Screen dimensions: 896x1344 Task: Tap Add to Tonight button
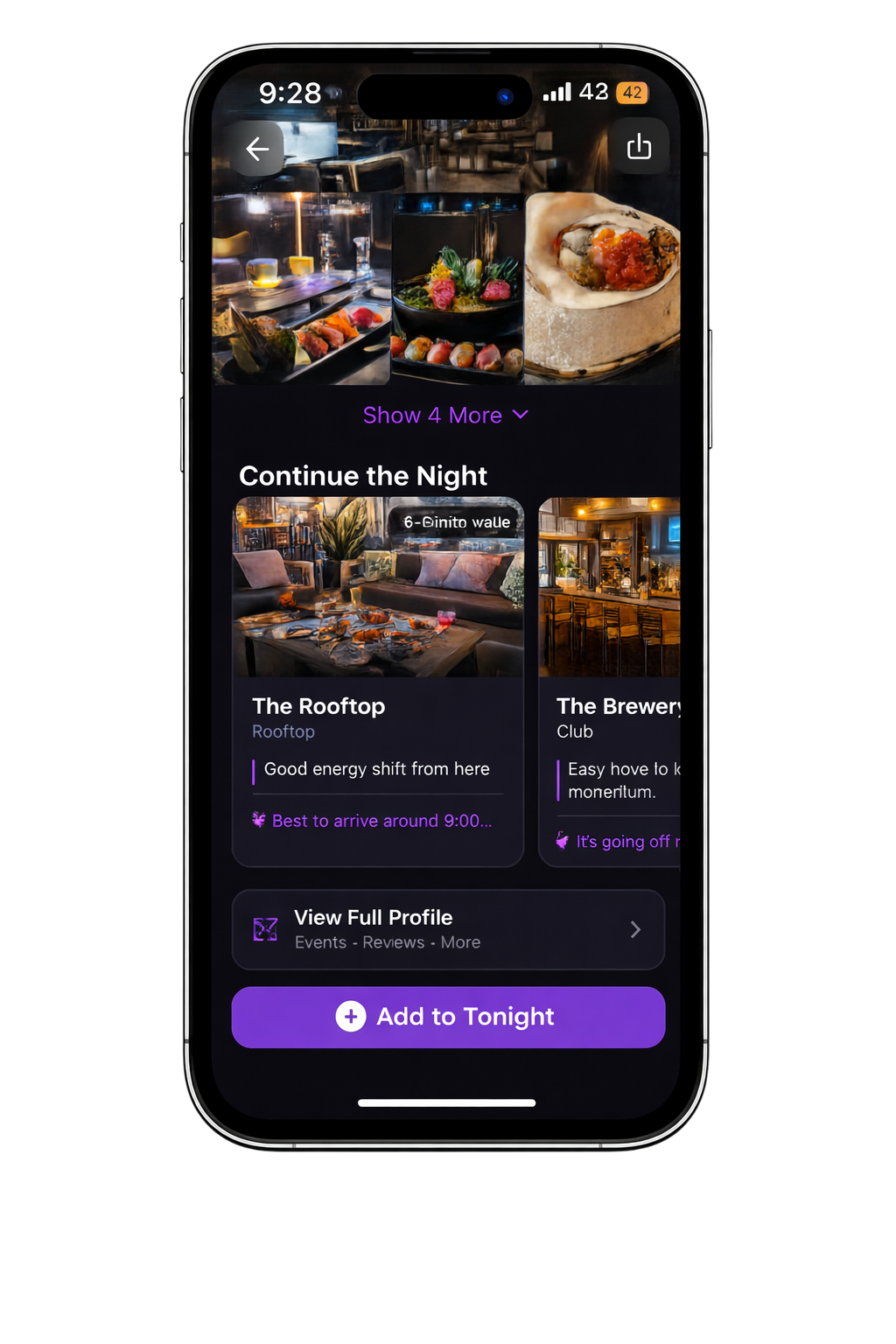[448, 1017]
